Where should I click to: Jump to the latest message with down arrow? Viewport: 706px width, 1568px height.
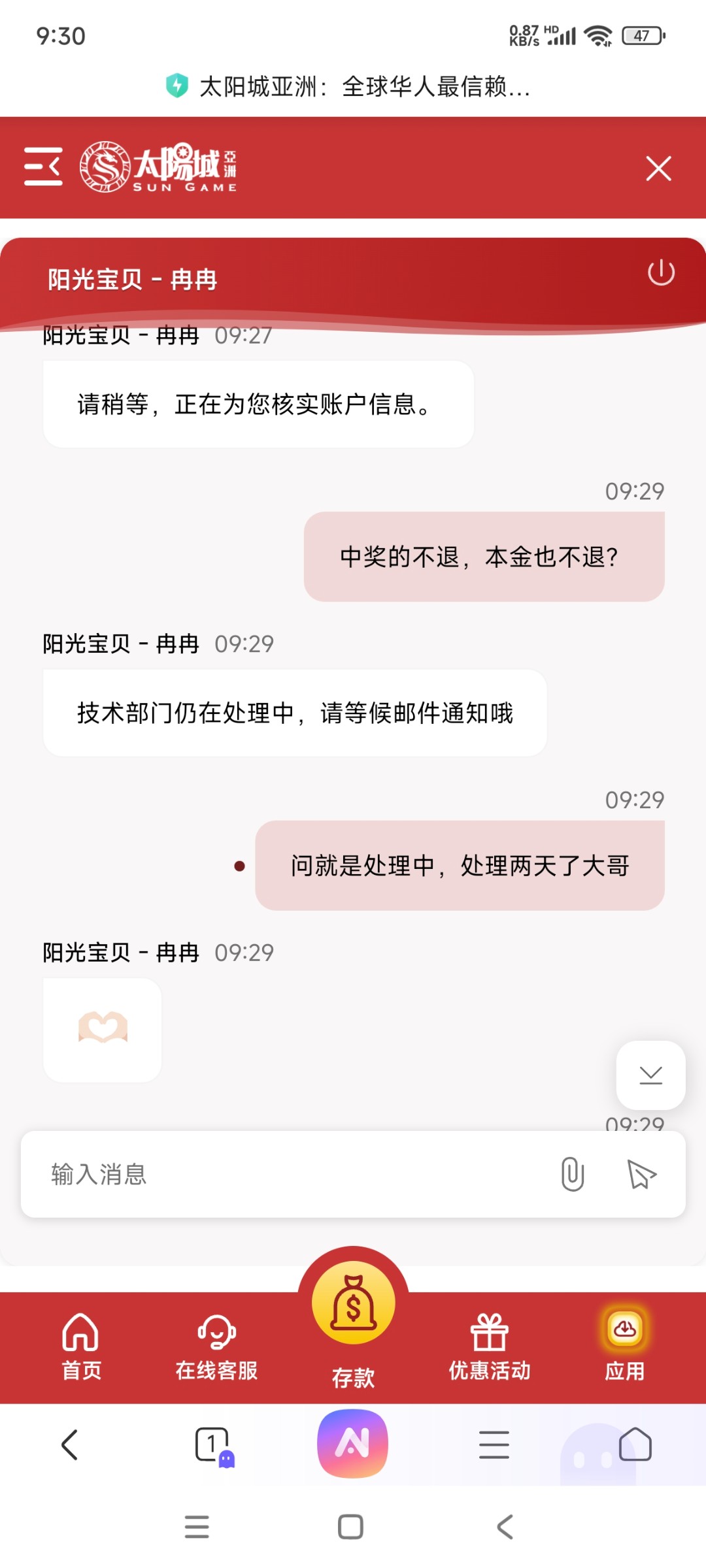(x=650, y=1075)
